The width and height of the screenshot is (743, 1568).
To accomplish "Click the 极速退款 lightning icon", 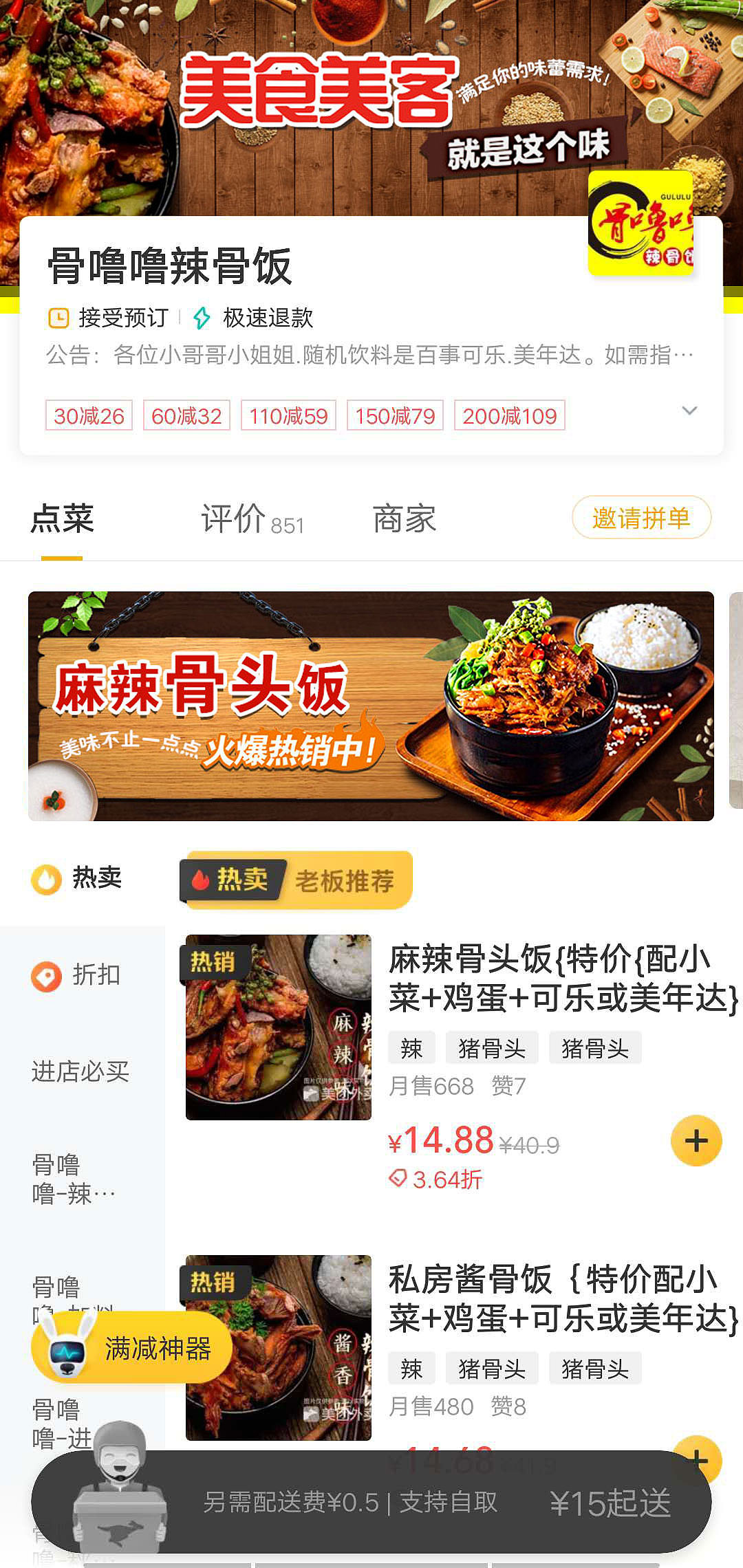I will coord(200,318).
